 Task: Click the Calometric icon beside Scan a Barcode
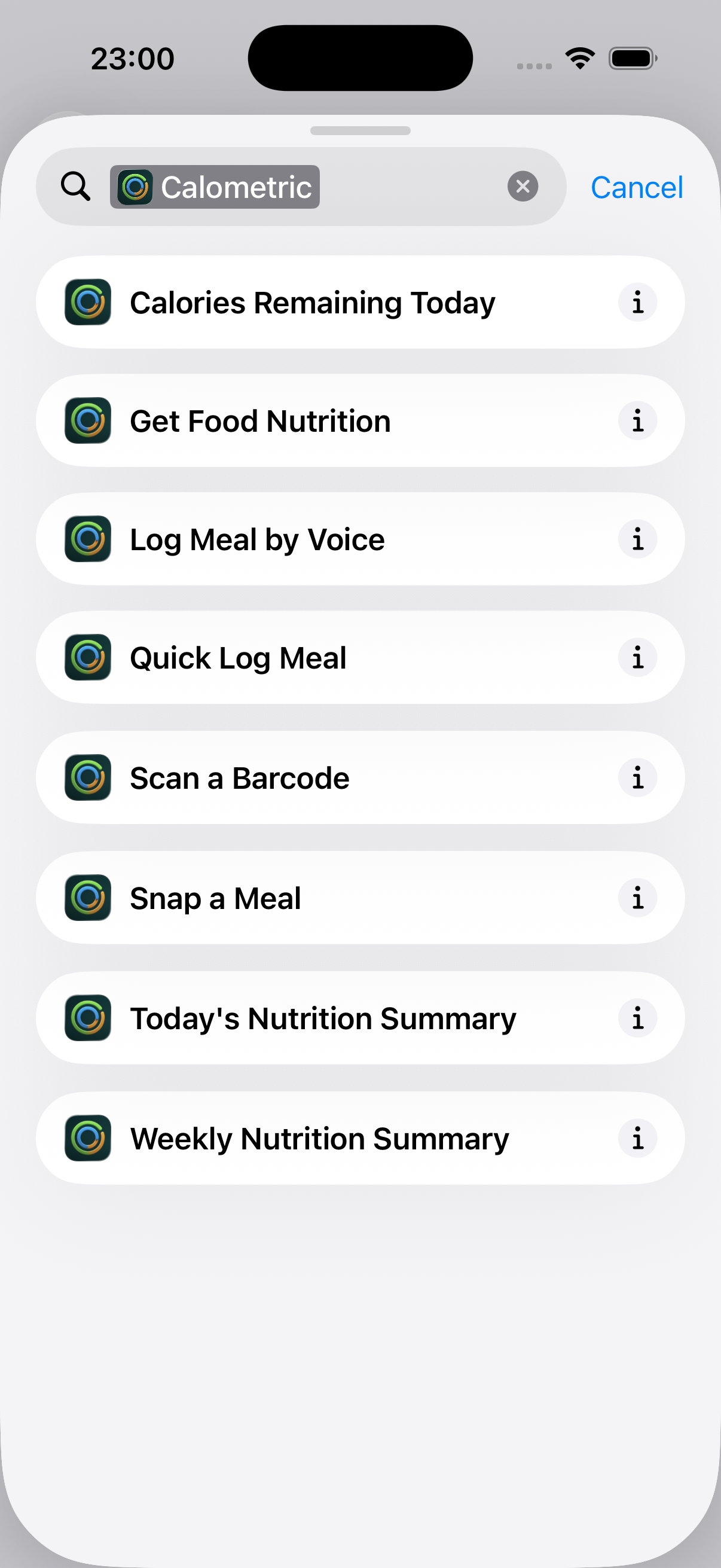(87, 777)
